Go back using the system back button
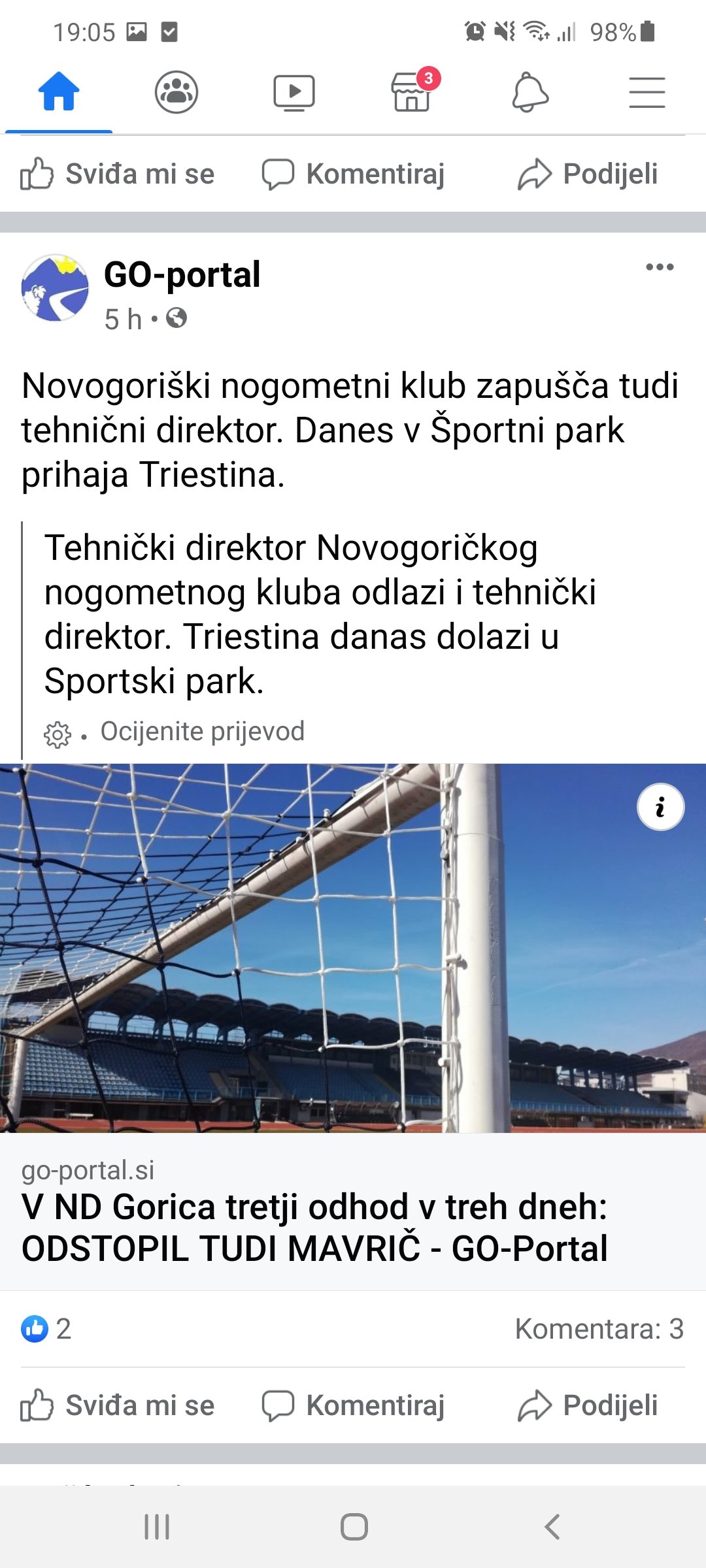Image resolution: width=706 pixels, height=1568 pixels. (552, 1527)
